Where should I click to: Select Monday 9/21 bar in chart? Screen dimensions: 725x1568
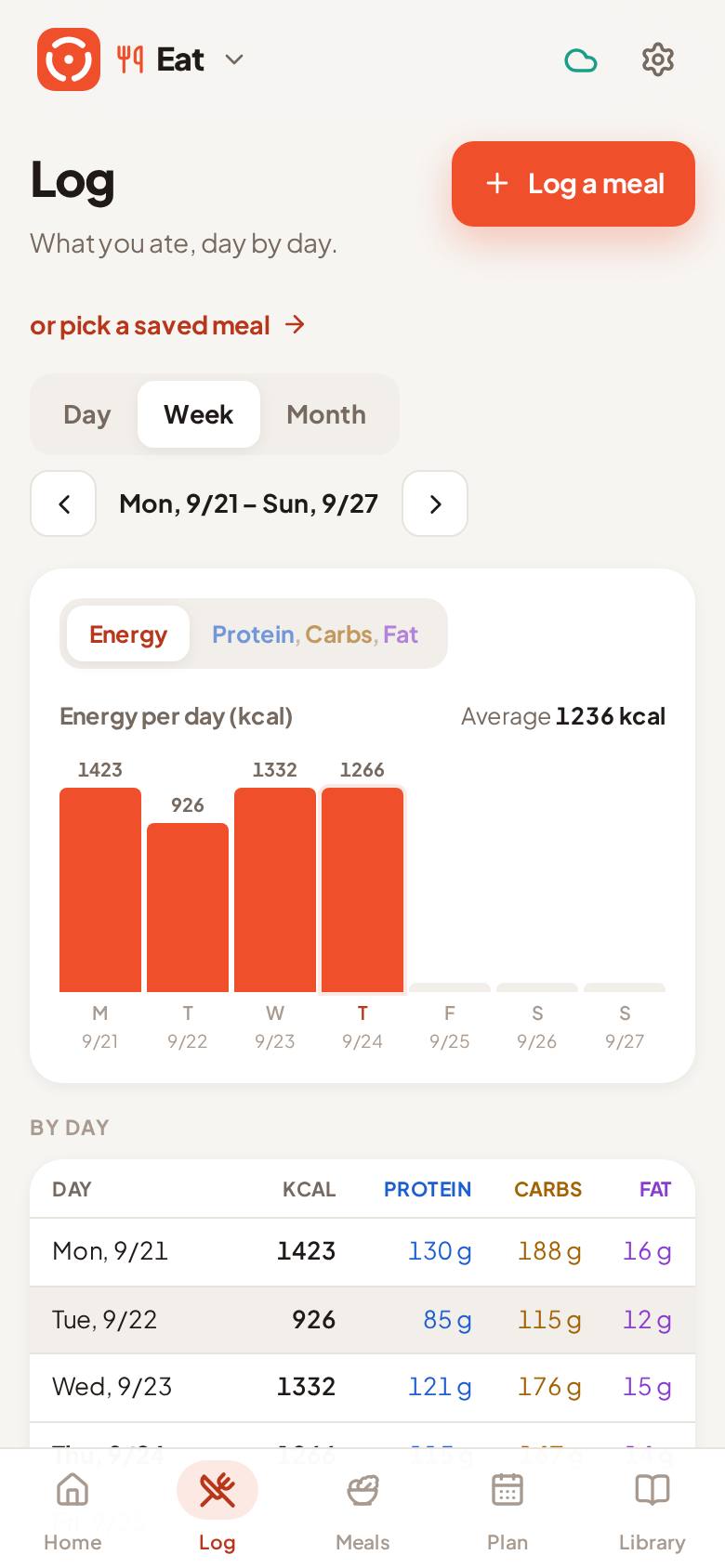tap(100, 890)
